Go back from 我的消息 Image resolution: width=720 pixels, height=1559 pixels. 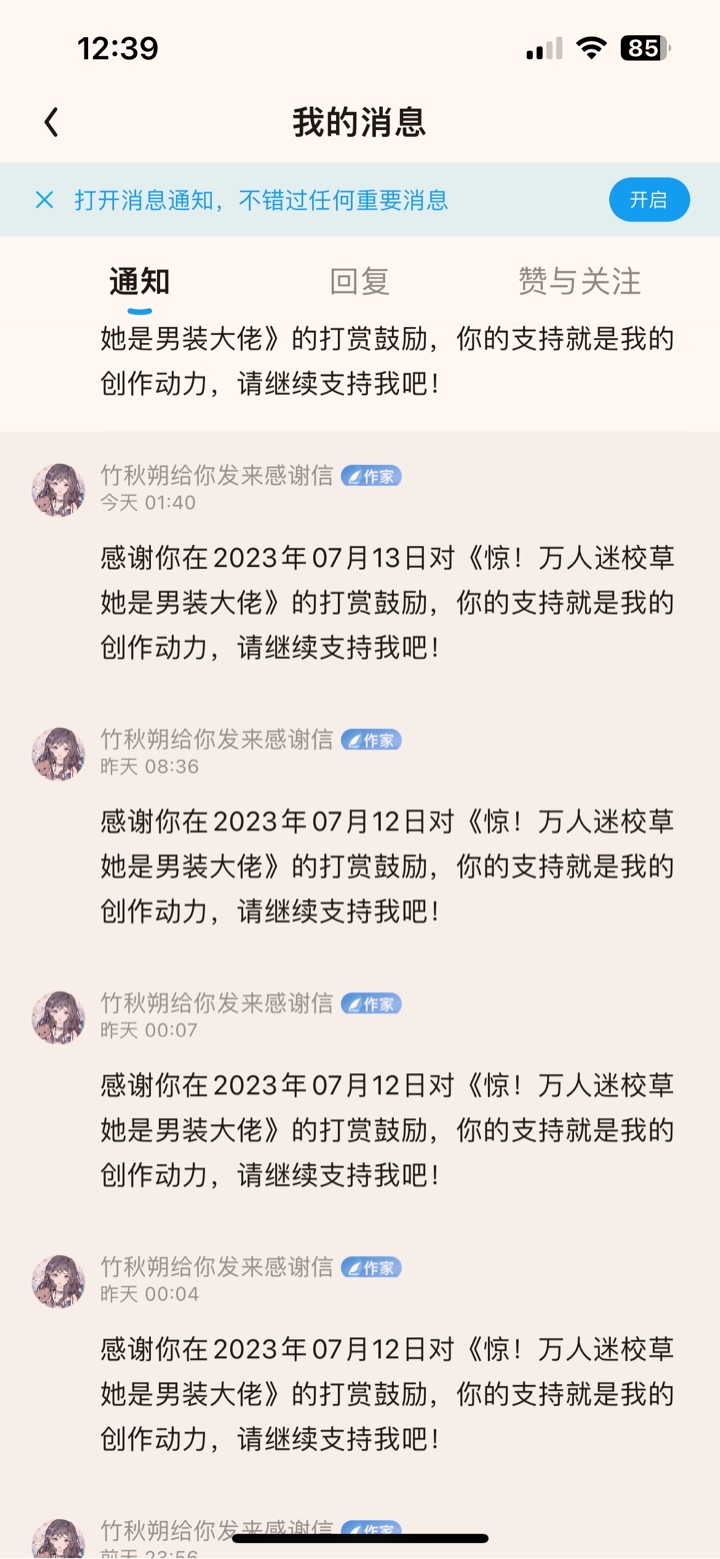(52, 122)
